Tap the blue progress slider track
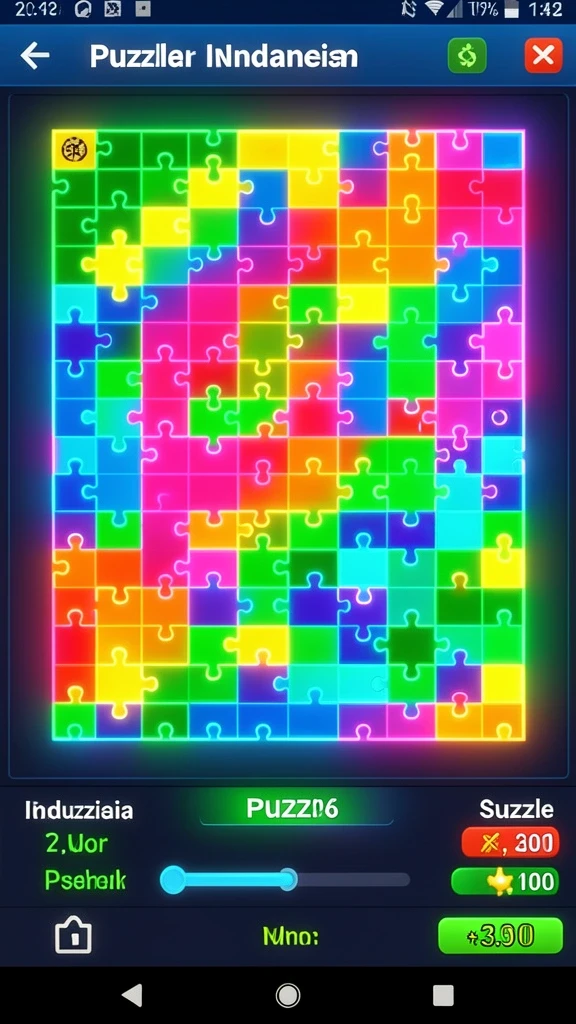The height and width of the screenshot is (1024, 576). pos(285,880)
